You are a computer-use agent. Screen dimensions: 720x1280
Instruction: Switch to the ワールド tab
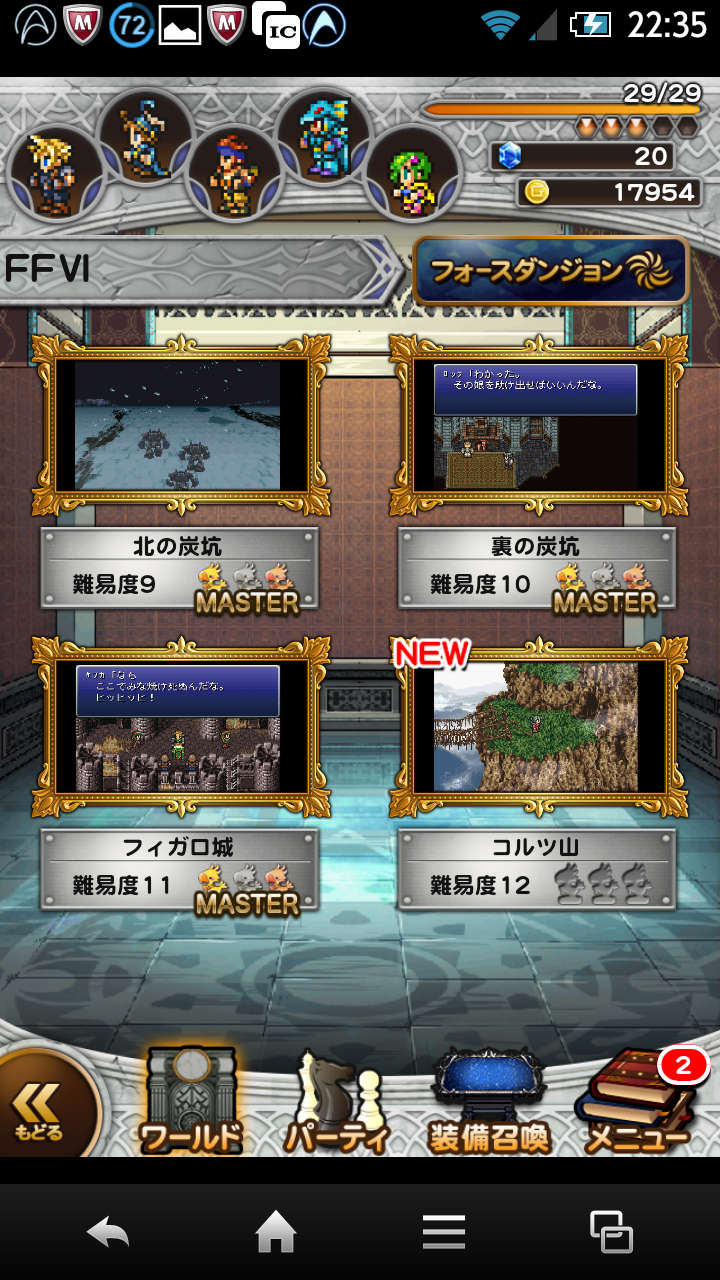click(190, 1102)
